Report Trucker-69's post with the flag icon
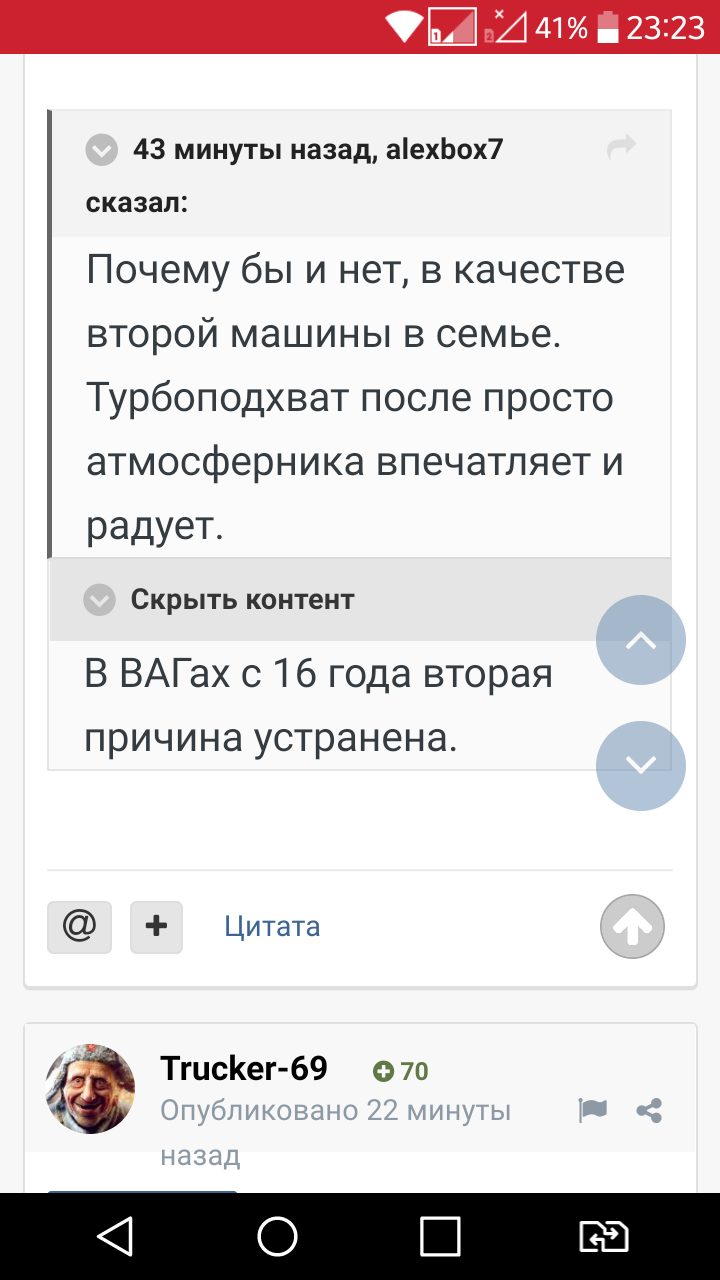Screen dimensions: 720x1280 click(593, 1110)
